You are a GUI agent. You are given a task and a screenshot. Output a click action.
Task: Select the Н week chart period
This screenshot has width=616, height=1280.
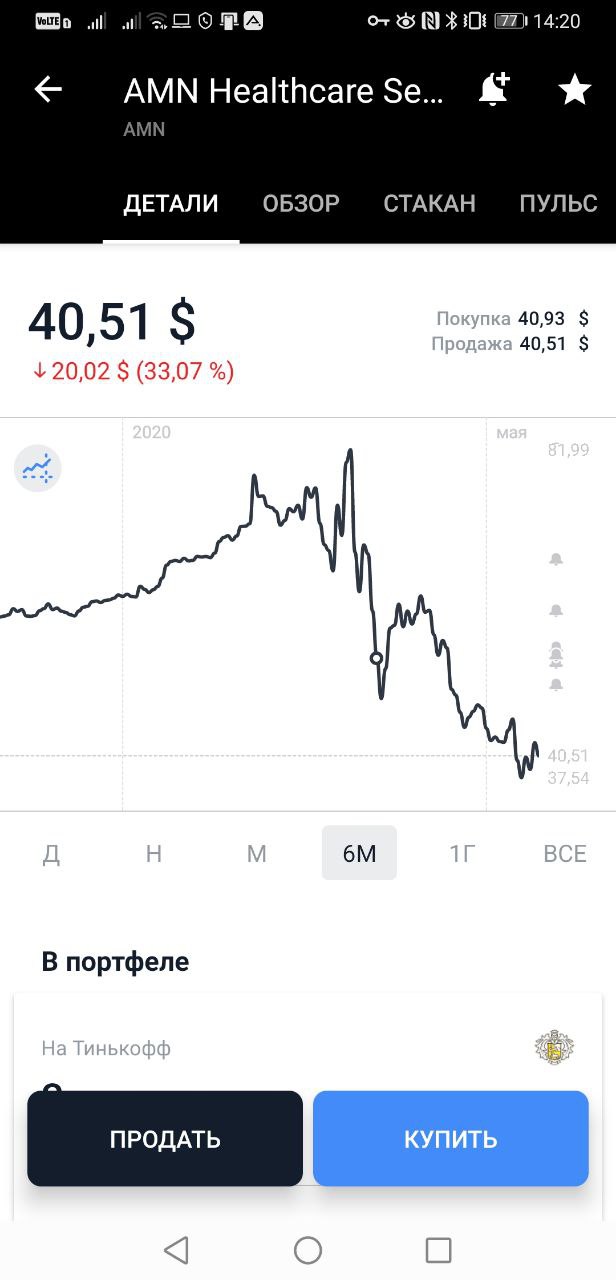[x=153, y=853]
